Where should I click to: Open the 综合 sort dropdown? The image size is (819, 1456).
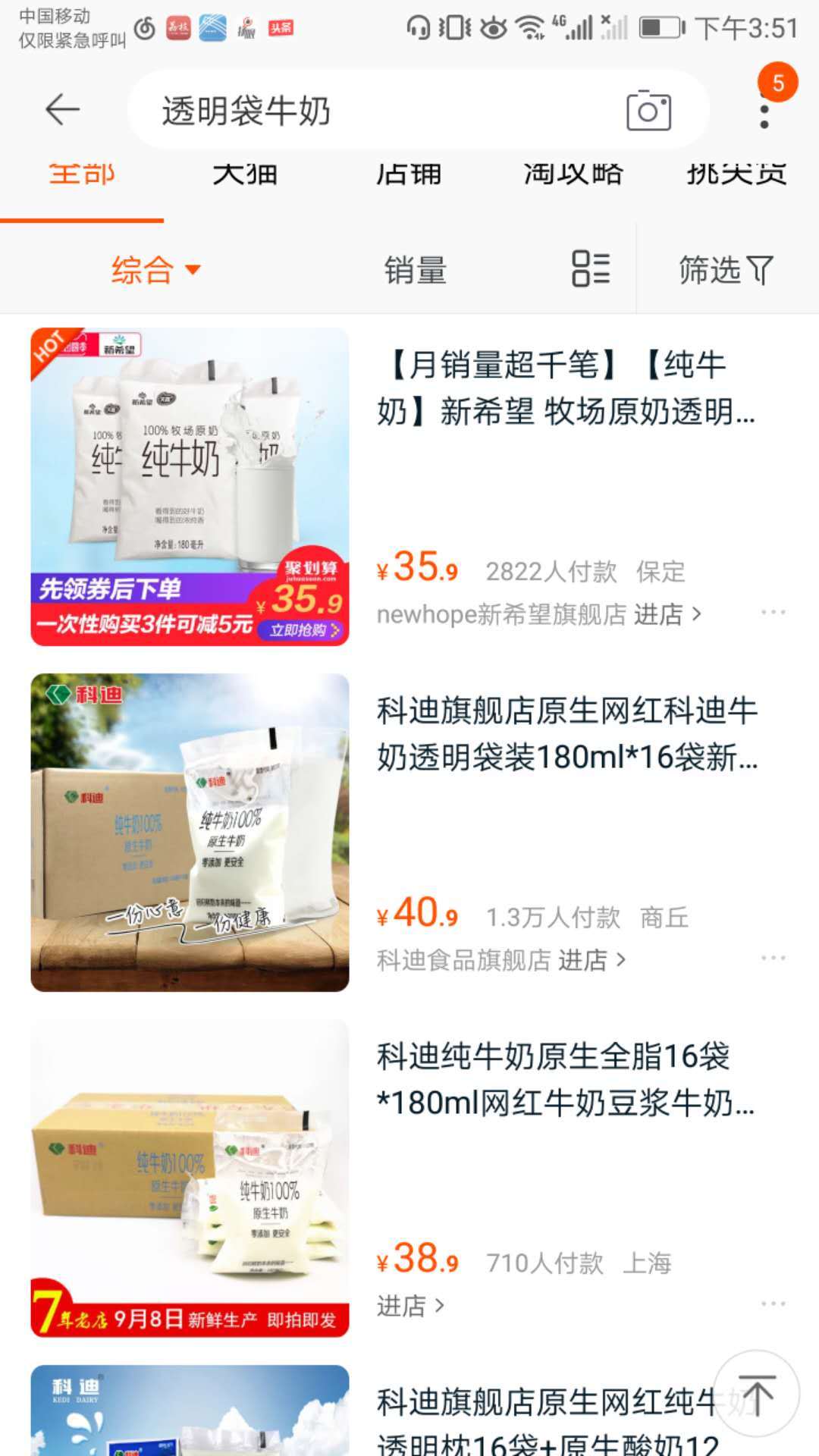pyautogui.click(x=154, y=269)
